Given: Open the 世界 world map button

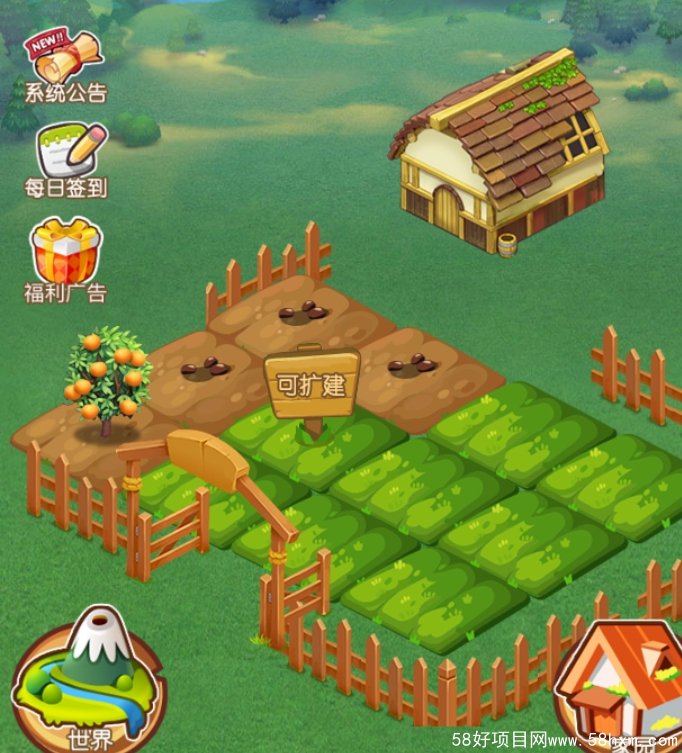Looking at the screenshot, I should pos(87,680).
